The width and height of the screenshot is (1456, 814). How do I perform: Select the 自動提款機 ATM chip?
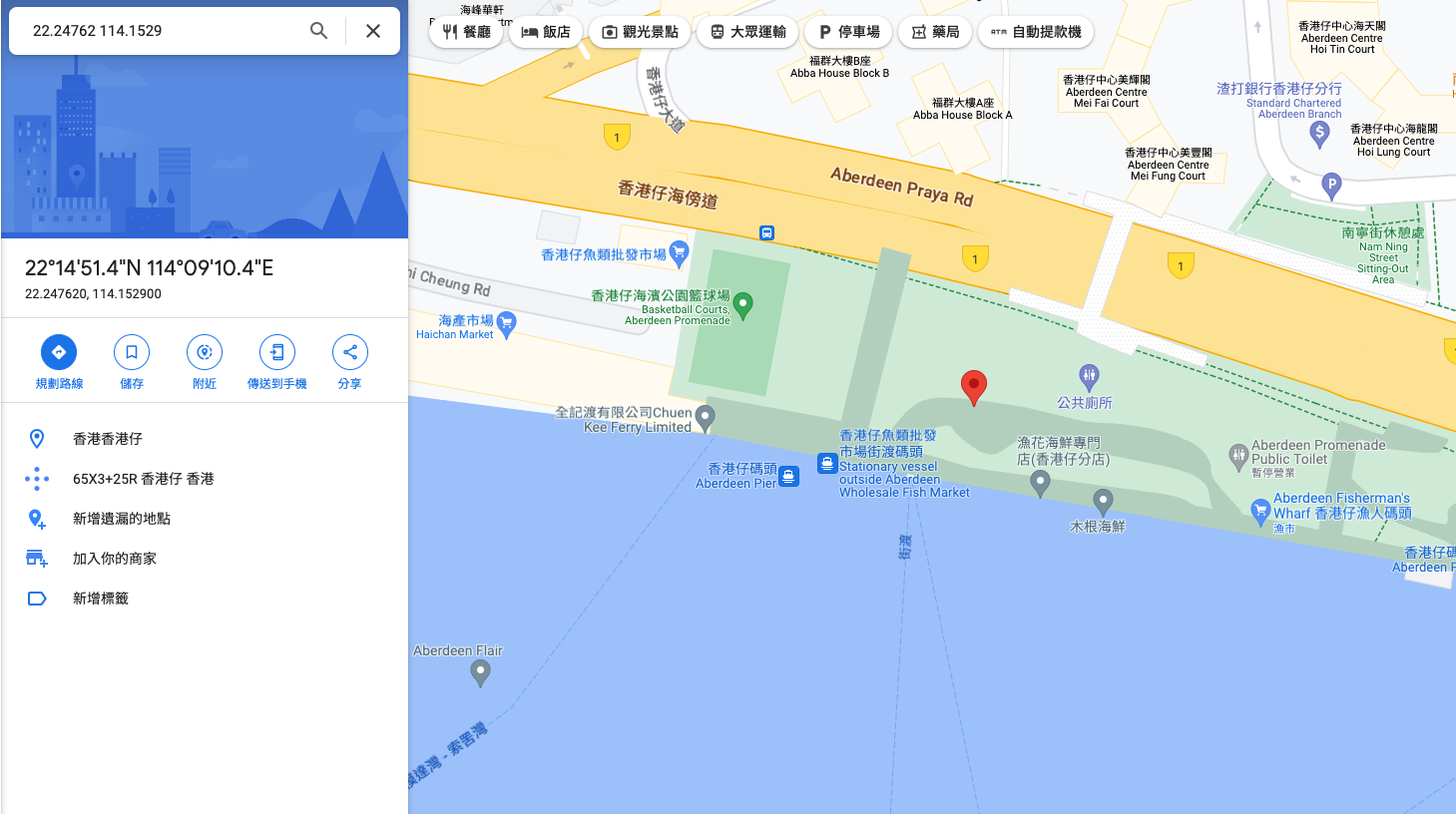click(x=1036, y=32)
